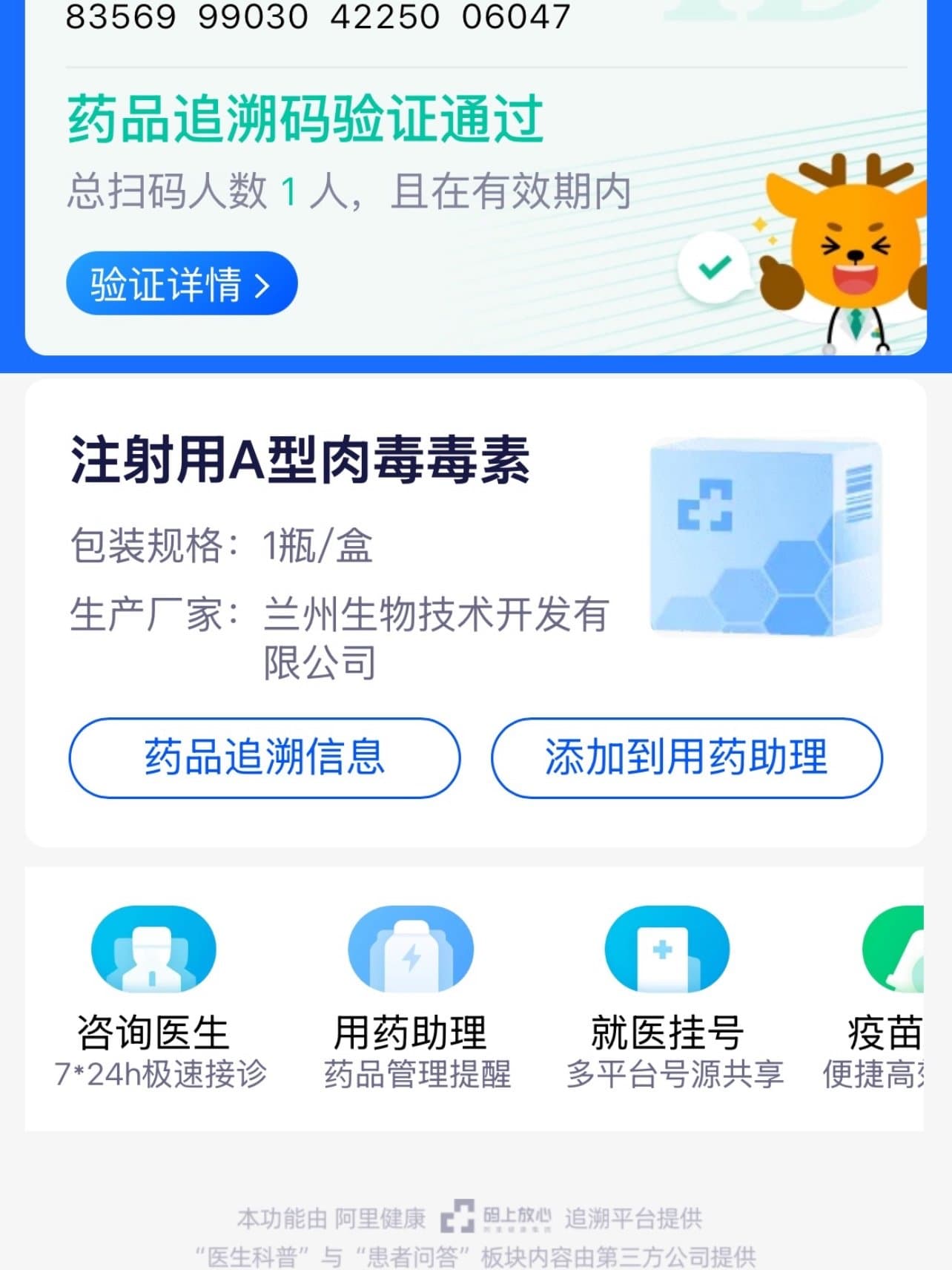Image resolution: width=952 pixels, height=1270 pixels.
Task: Open 就医挂号 appointment registration
Action: (667, 994)
